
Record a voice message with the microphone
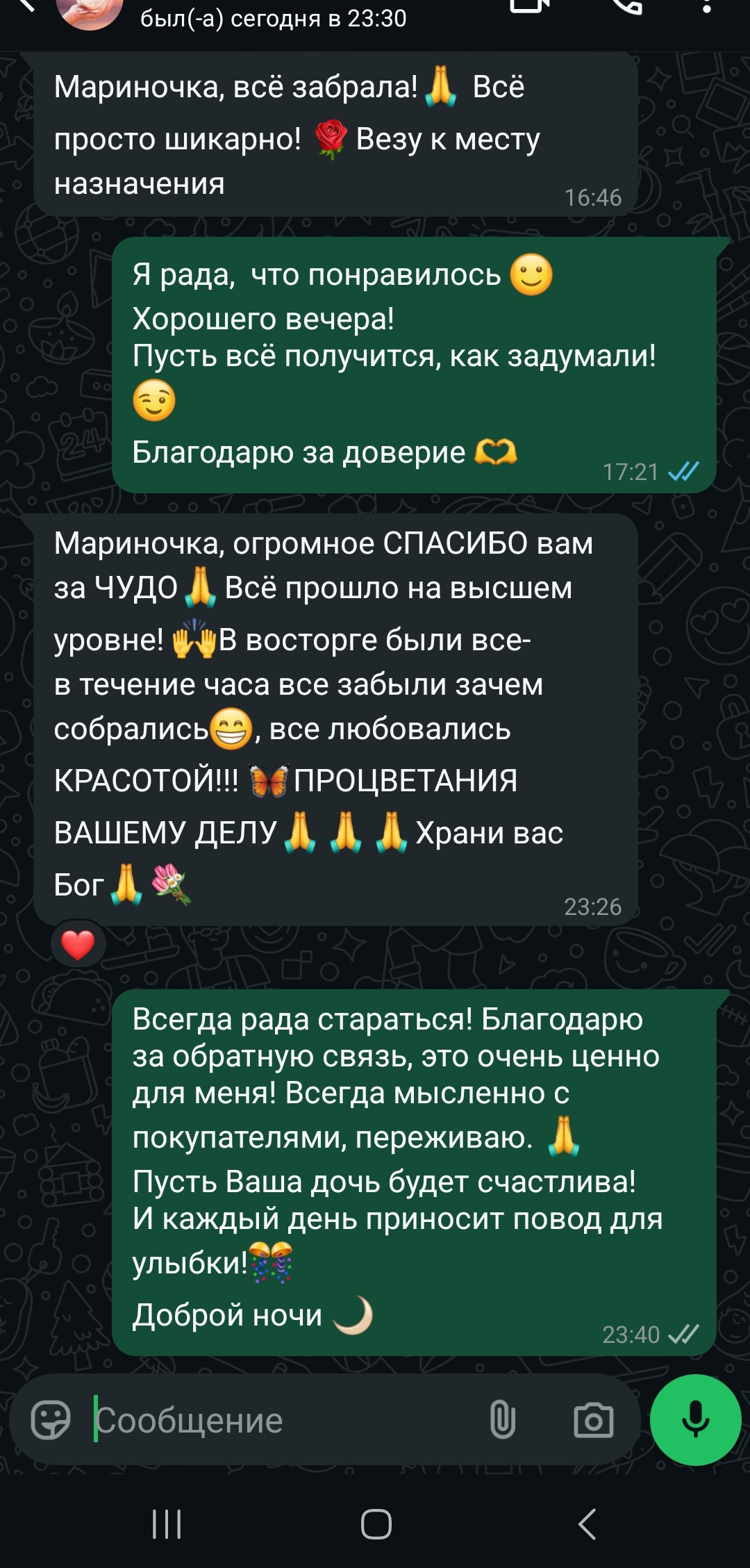pyautogui.click(x=695, y=1419)
